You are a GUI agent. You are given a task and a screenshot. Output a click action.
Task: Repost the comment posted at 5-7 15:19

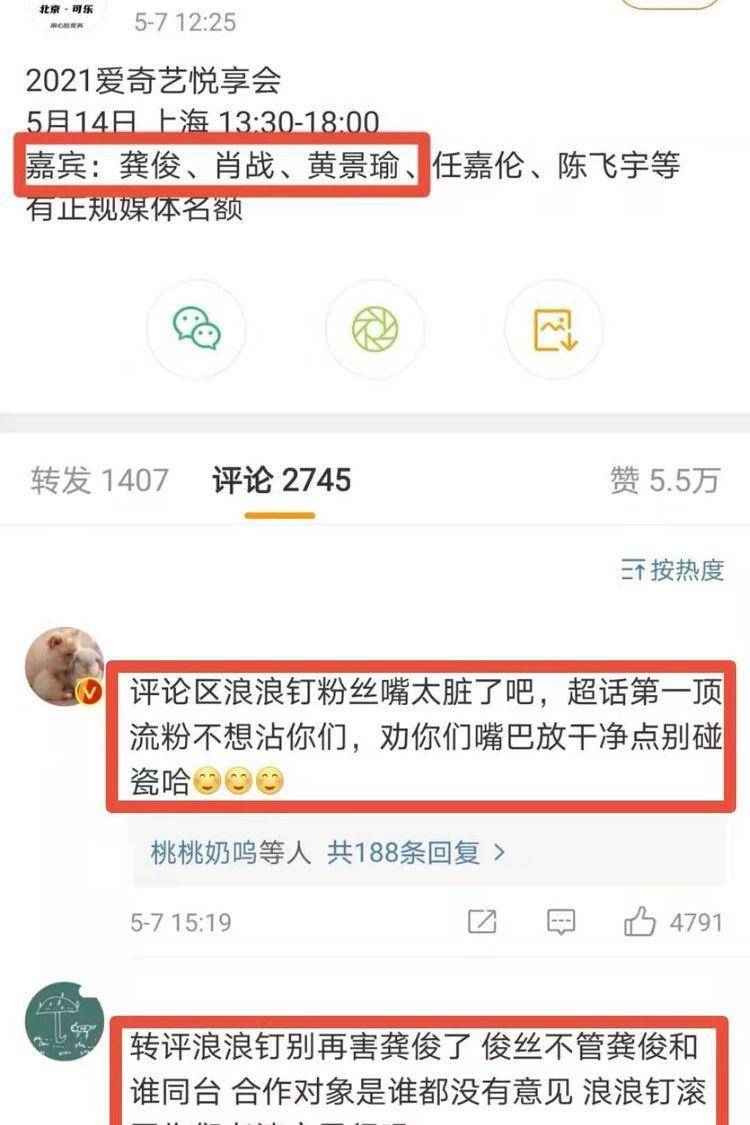[x=481, y=921]
